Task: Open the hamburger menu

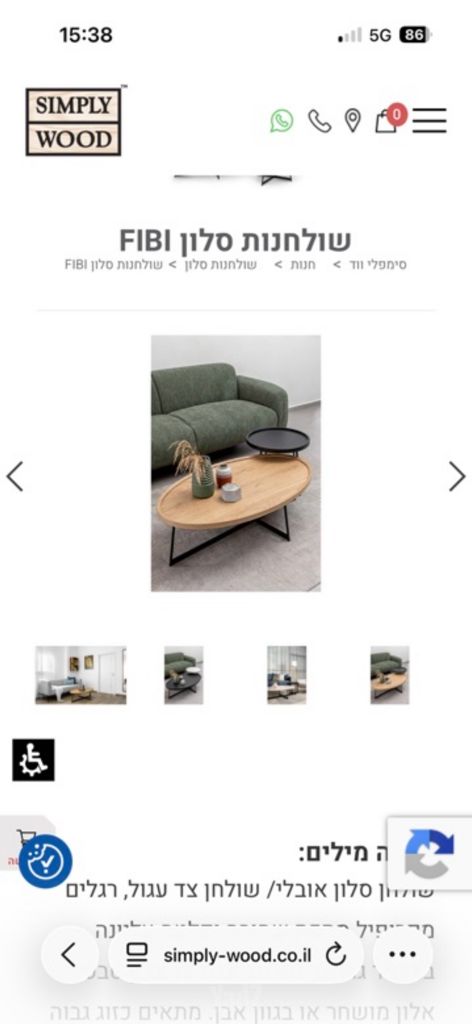Action: pos(429,121)
